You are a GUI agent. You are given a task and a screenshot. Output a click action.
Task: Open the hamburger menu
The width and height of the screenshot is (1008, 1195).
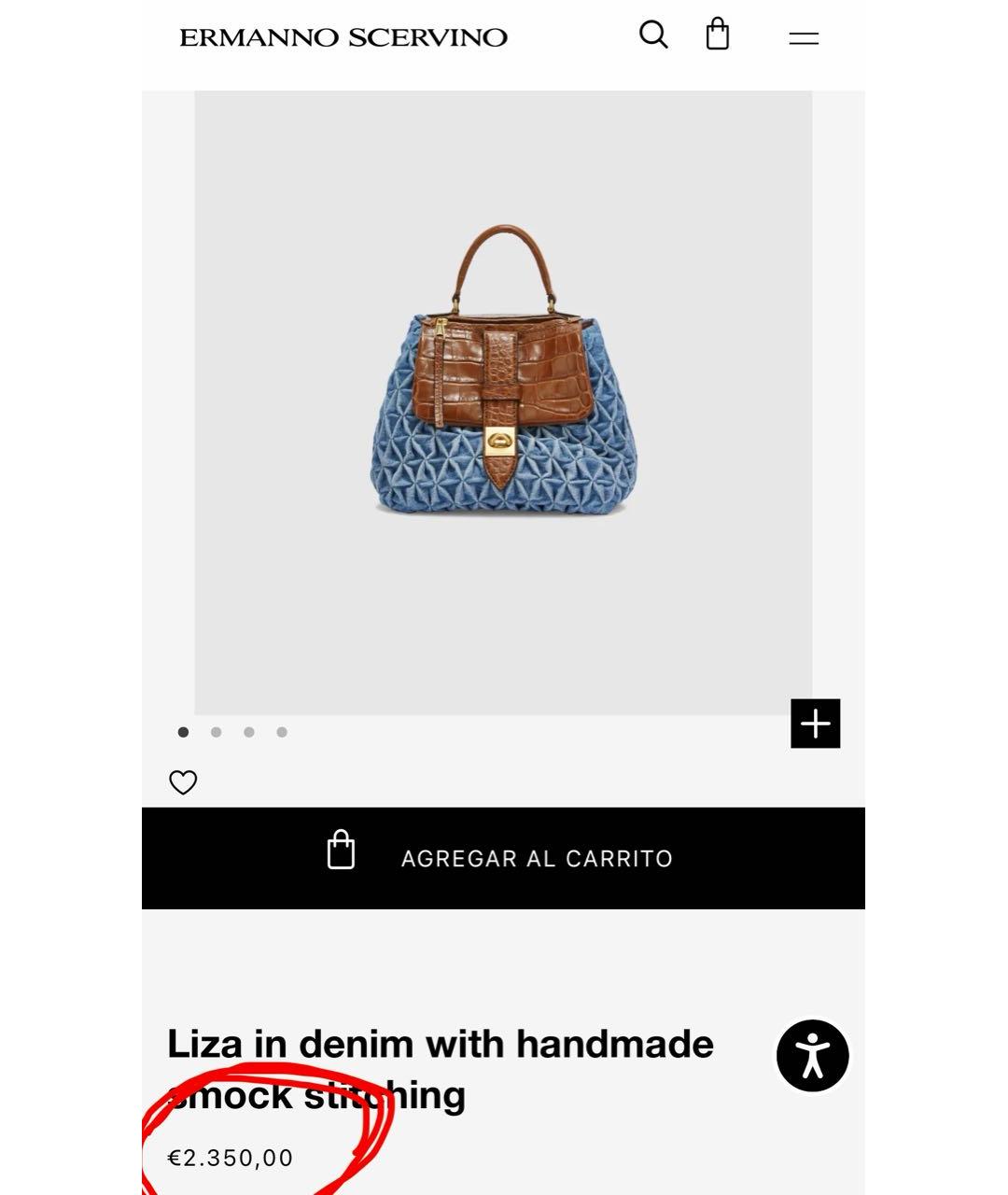click(x=803, y=38)
